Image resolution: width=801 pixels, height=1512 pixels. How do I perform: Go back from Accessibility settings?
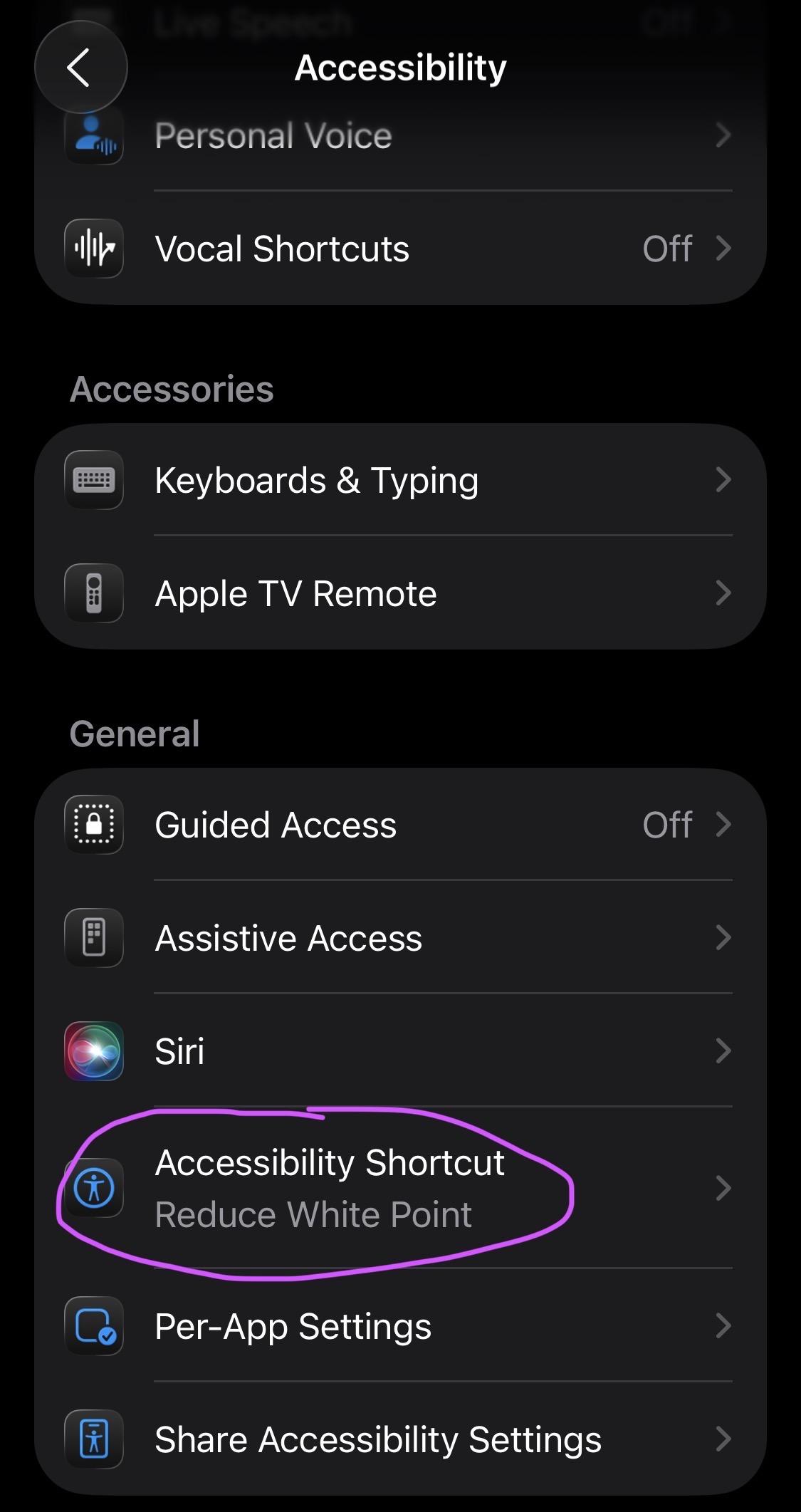[x=80, y=68]
